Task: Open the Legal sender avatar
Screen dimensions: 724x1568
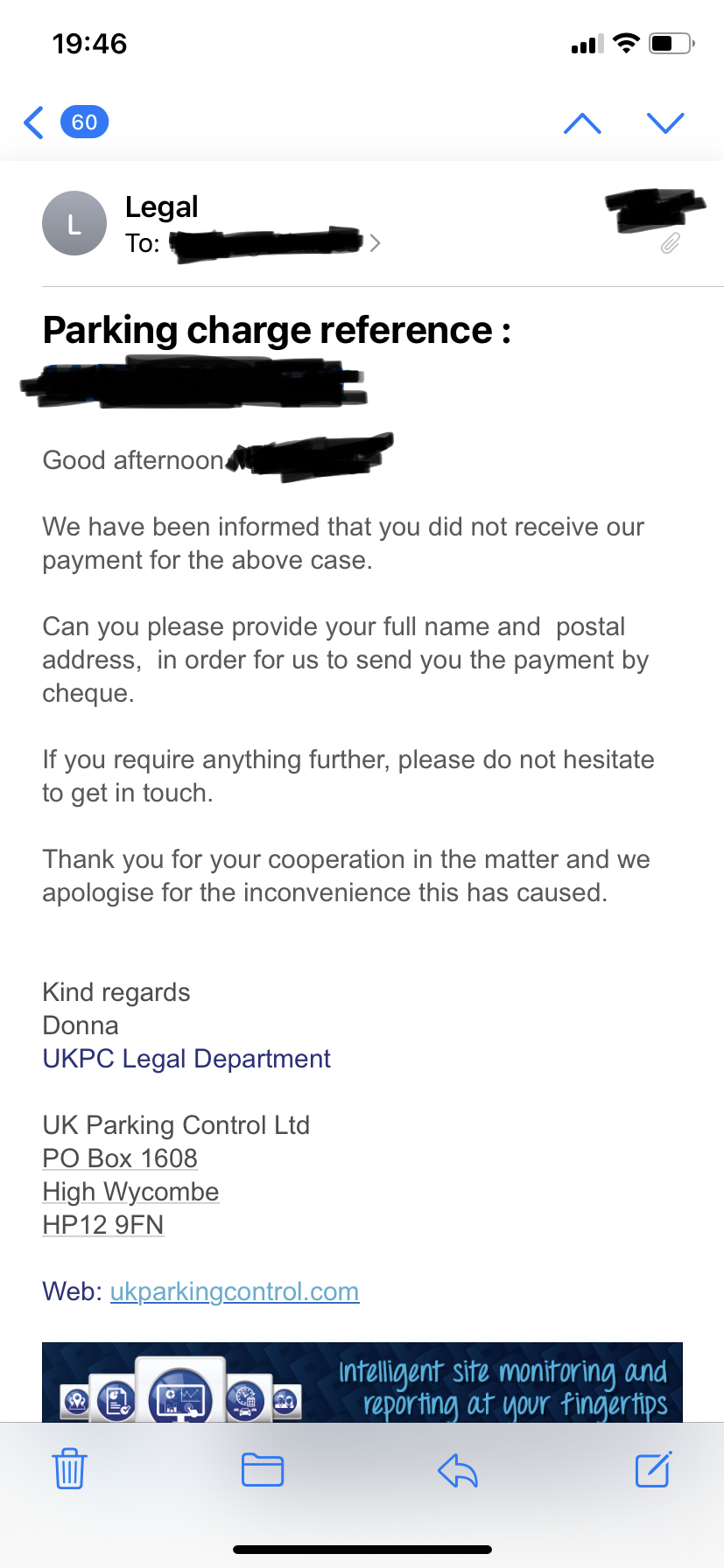Action: [74, 223]
